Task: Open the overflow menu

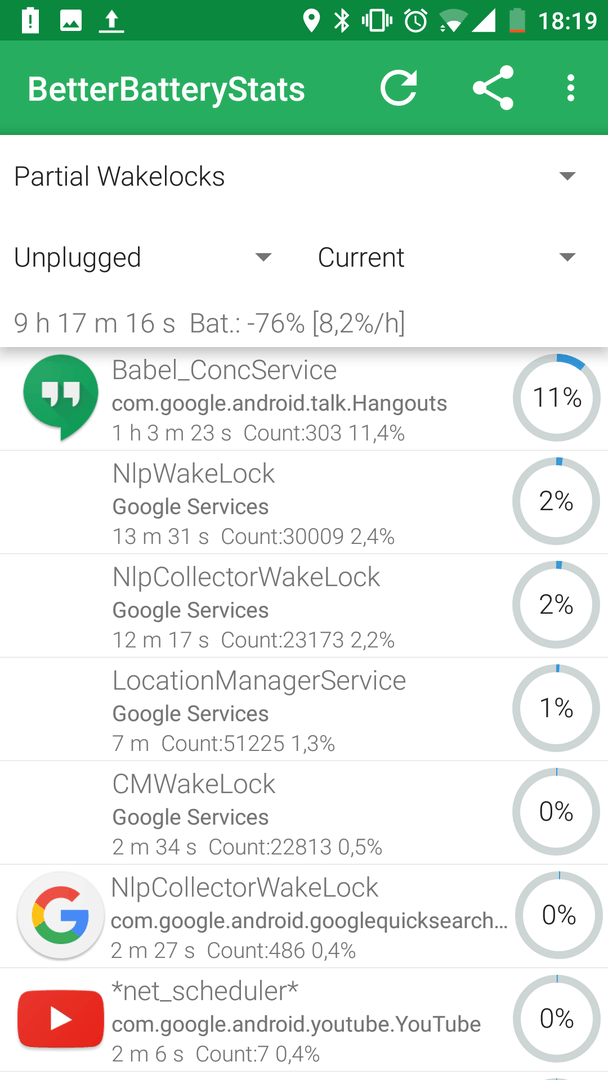Action: tap(571, 88)
